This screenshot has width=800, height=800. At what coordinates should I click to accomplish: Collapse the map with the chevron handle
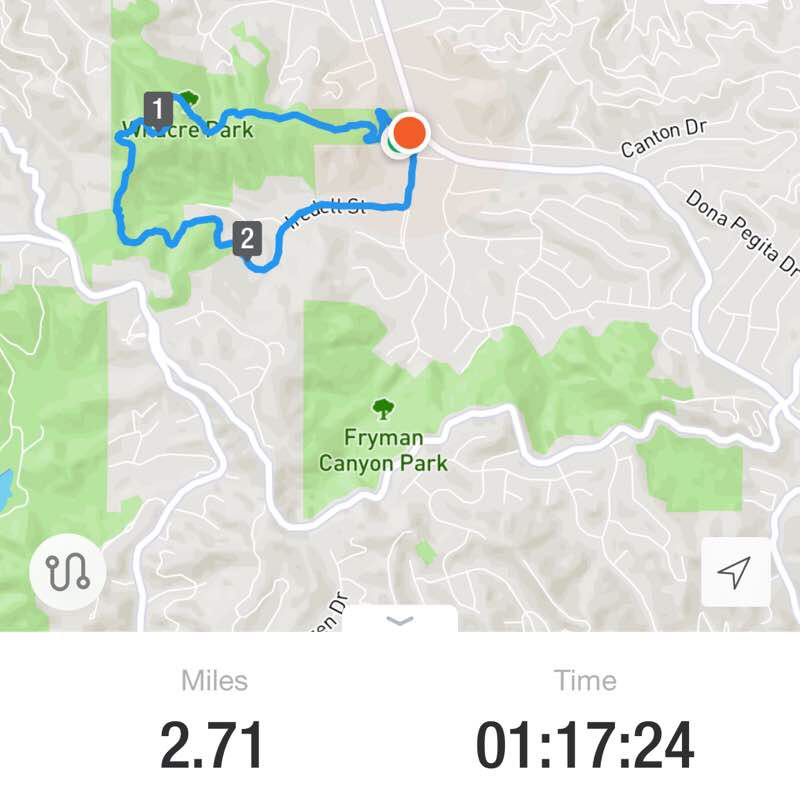pos(400,621)
